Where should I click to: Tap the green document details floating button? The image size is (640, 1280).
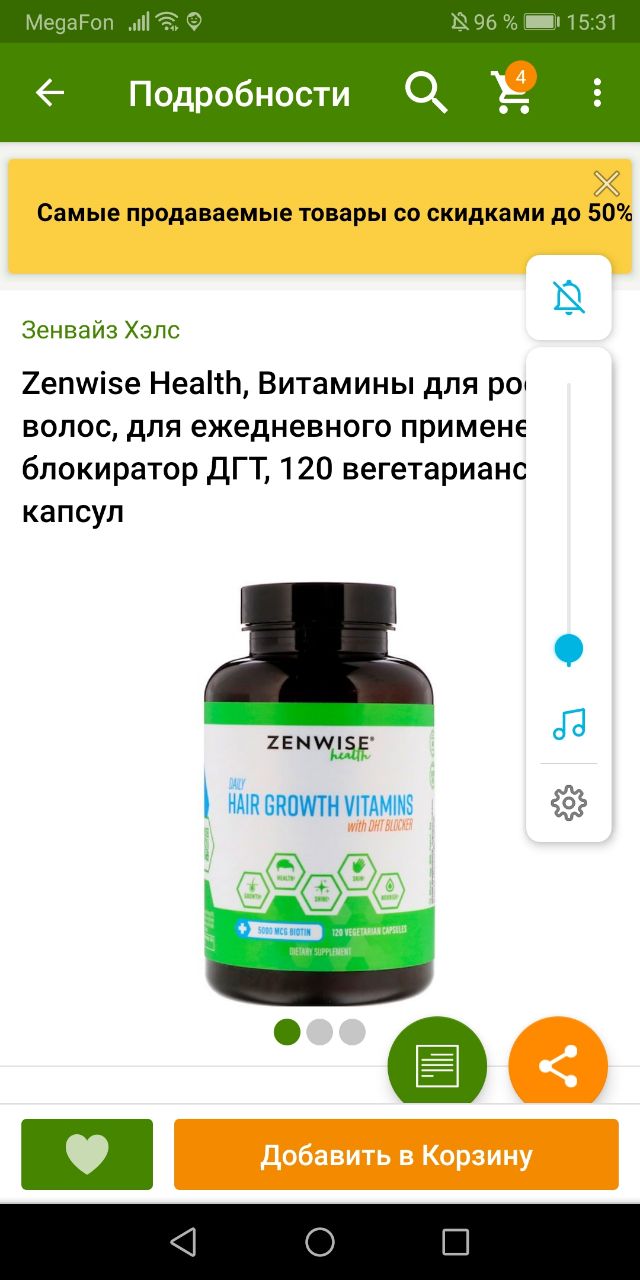[437, 1065]
